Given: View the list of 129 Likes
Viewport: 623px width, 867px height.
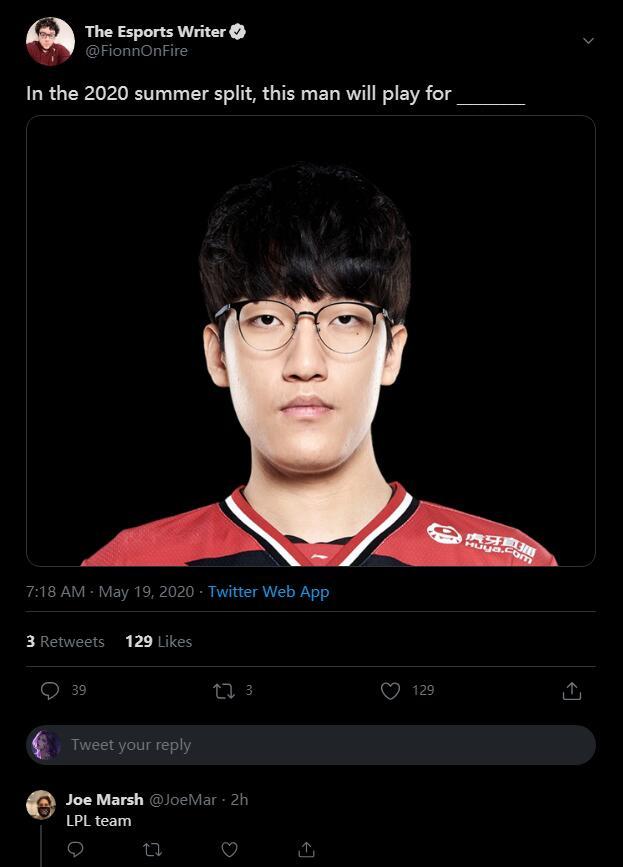Looking at the screenshot, I should click(158, 642).
